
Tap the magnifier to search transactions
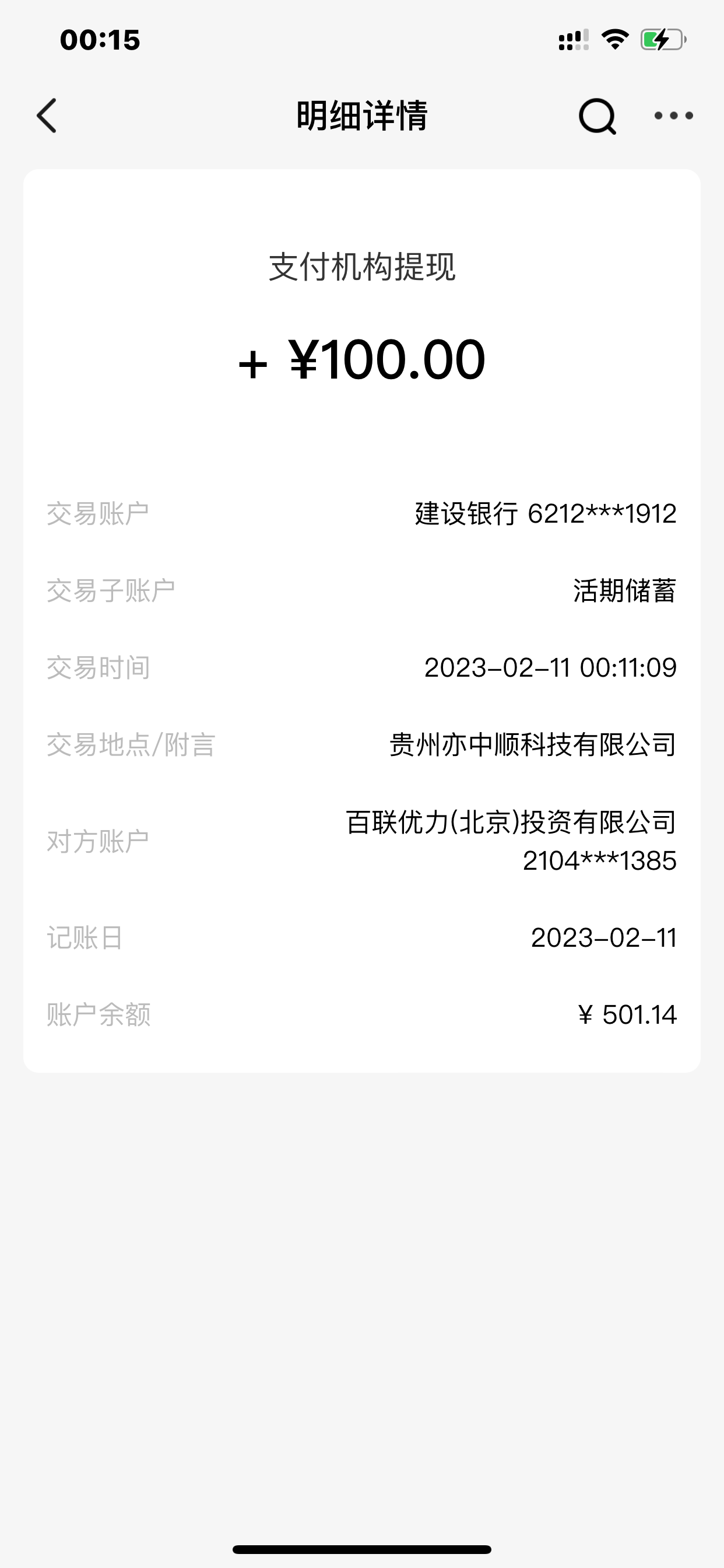[598, 117]
